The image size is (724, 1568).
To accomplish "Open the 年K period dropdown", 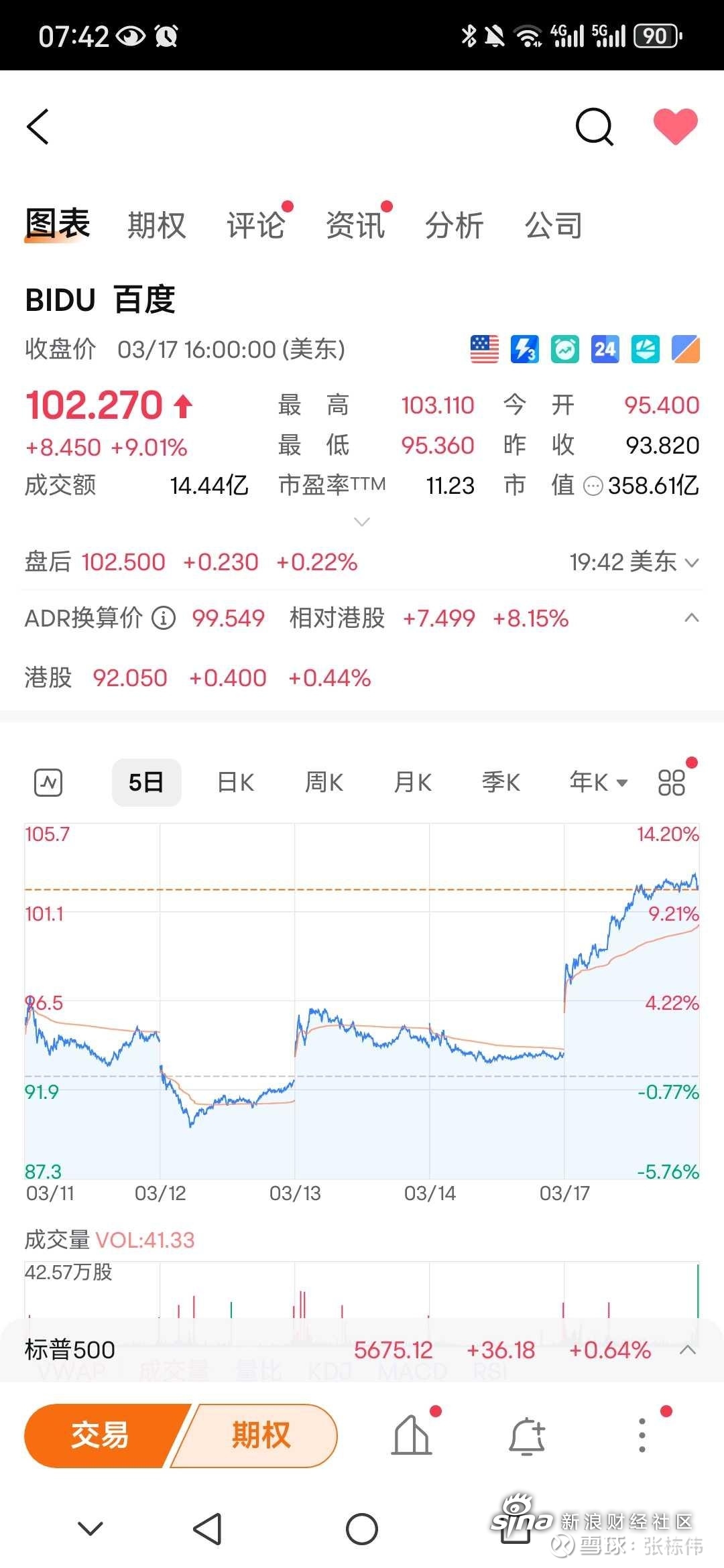I will pos(598,782).
